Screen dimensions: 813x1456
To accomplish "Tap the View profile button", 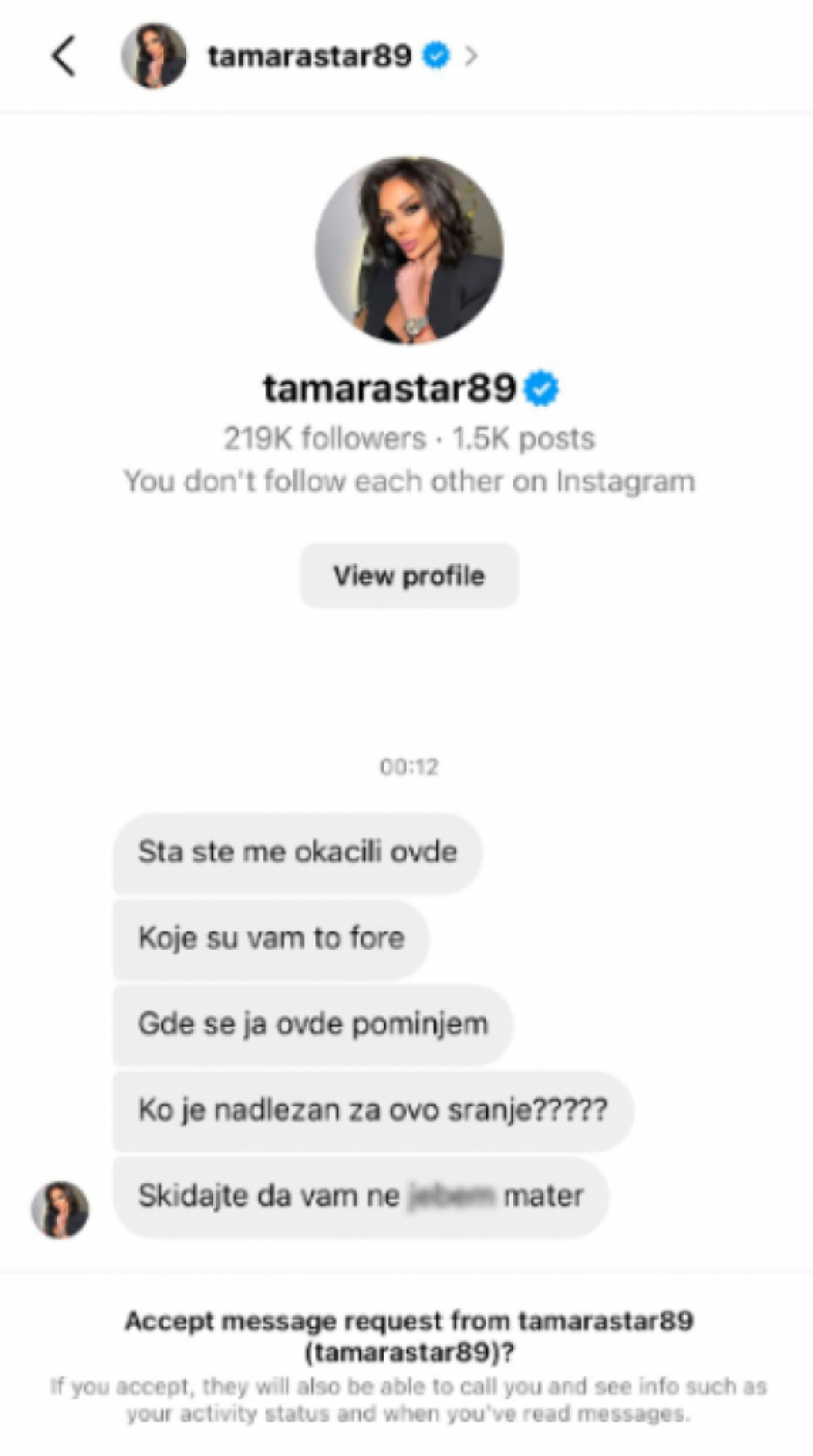I will click(408, 576).
